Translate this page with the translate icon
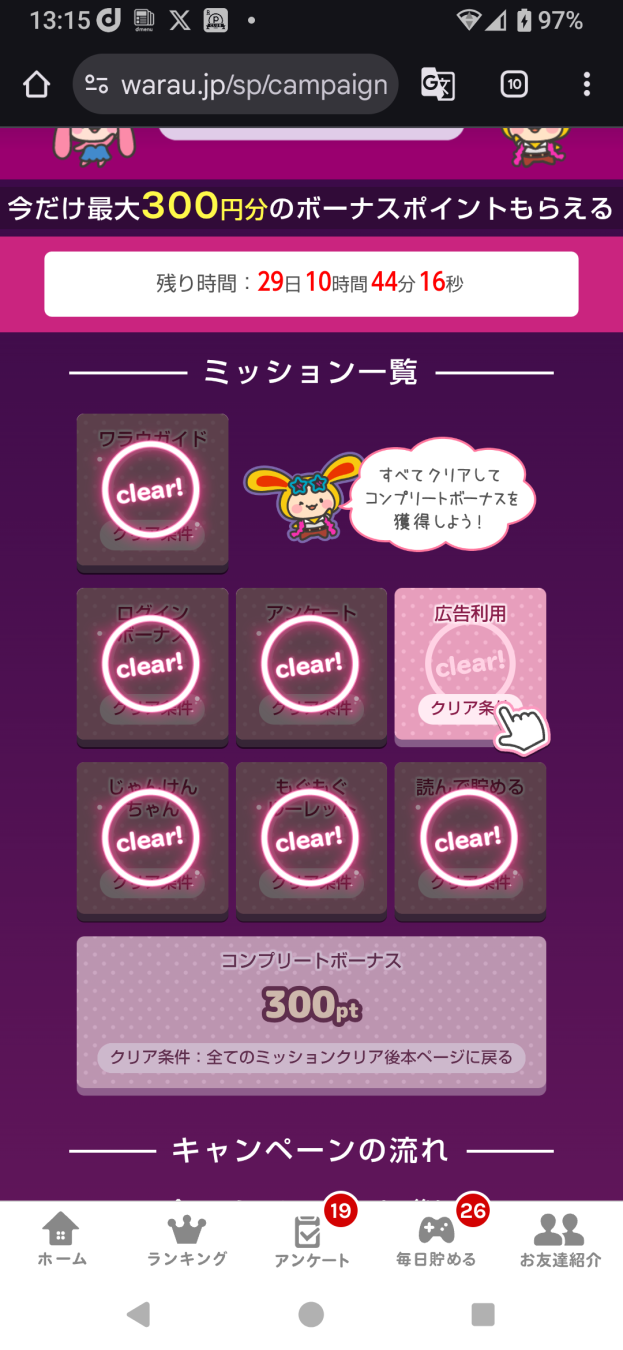The width and height of the screenshot is (623, 1350). [437, 85]
